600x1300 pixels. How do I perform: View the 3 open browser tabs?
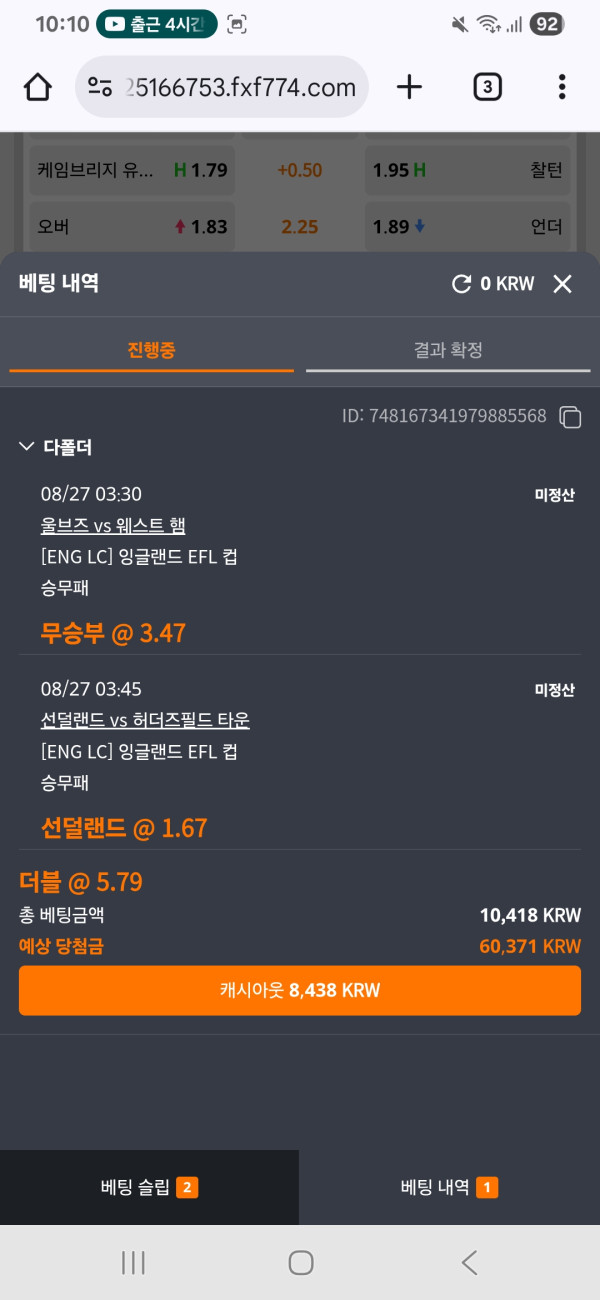tap(486, 88)
